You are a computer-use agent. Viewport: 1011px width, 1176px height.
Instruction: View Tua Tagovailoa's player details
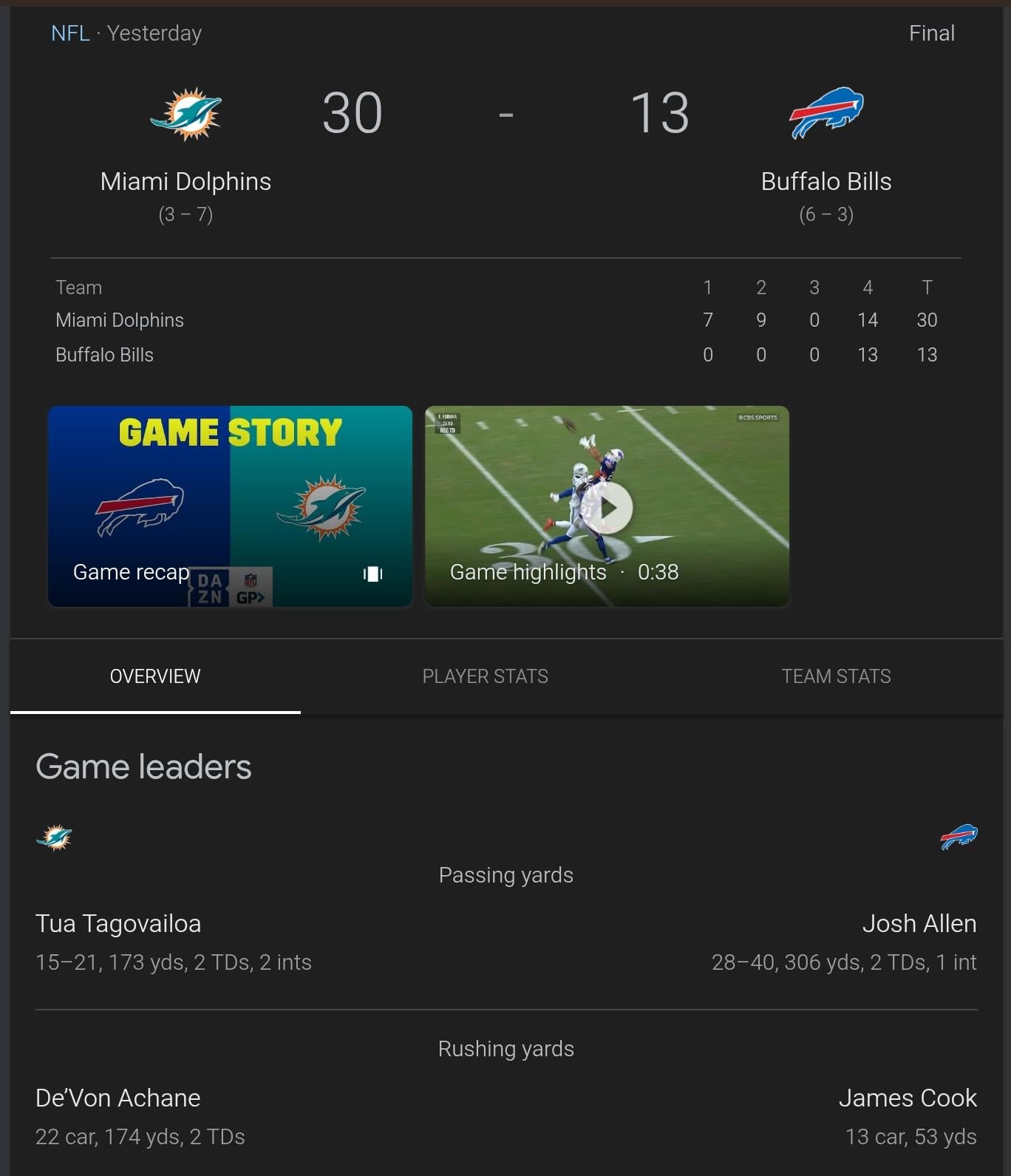[x=118, y=924]
